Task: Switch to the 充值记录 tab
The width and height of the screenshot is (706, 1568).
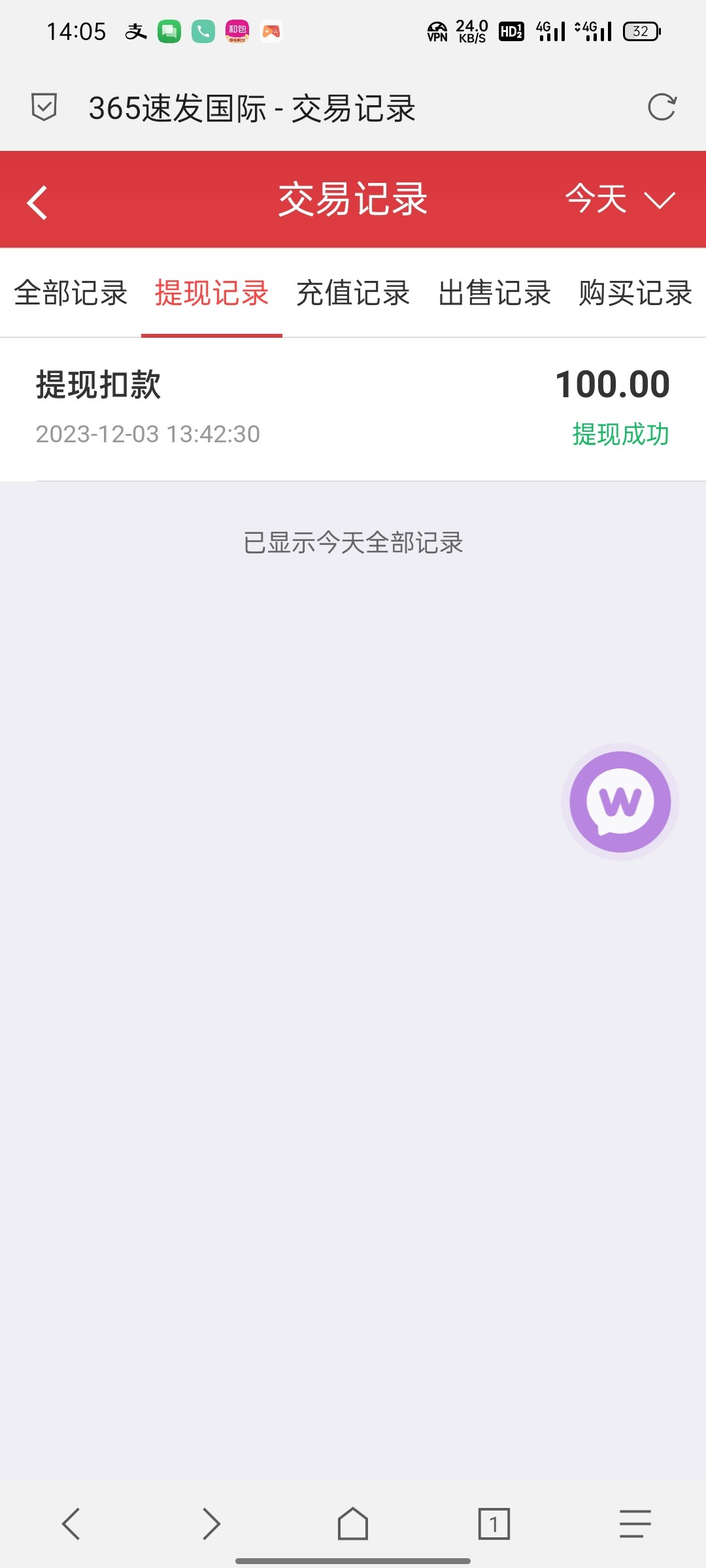Action: (353, 294)
